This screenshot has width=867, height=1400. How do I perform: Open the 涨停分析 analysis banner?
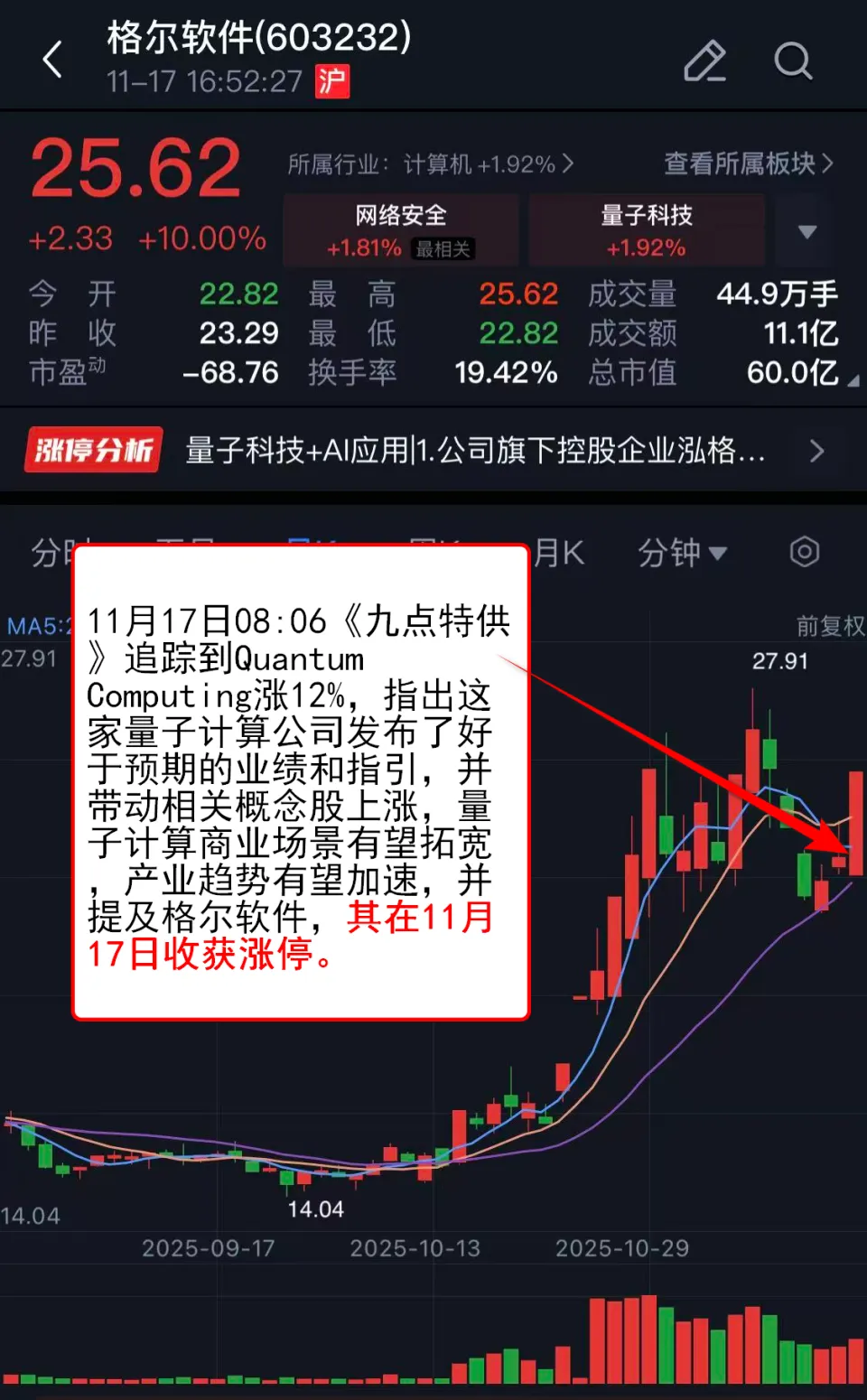(x=424, y=450)
